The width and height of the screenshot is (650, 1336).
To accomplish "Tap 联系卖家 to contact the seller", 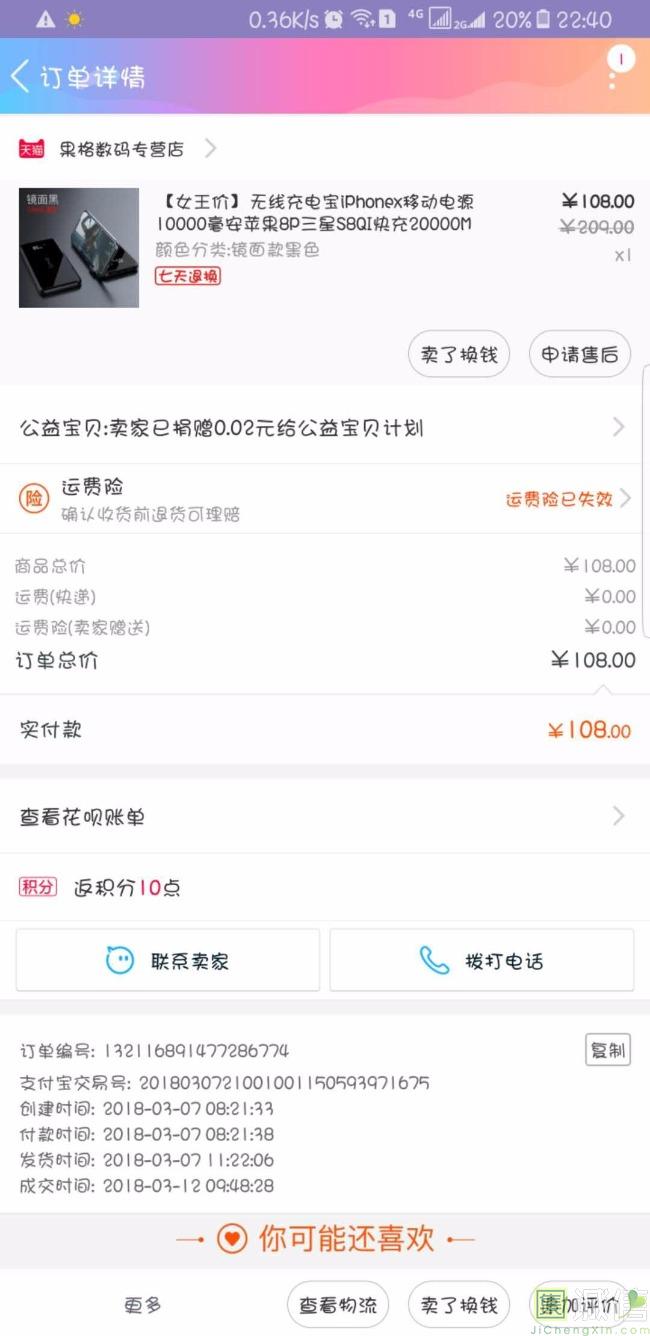I will tap(168, 961).
